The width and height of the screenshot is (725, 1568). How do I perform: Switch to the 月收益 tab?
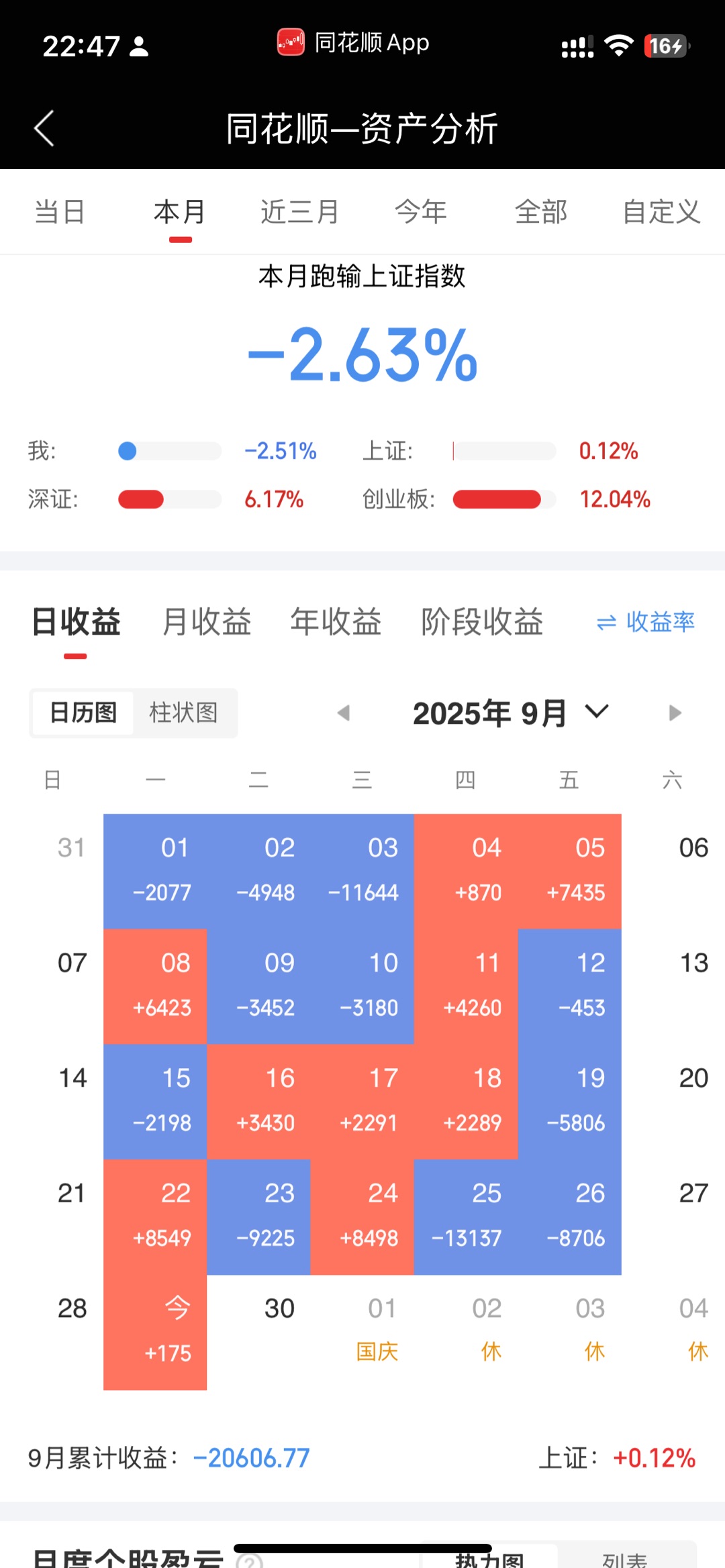click(207, 621)
